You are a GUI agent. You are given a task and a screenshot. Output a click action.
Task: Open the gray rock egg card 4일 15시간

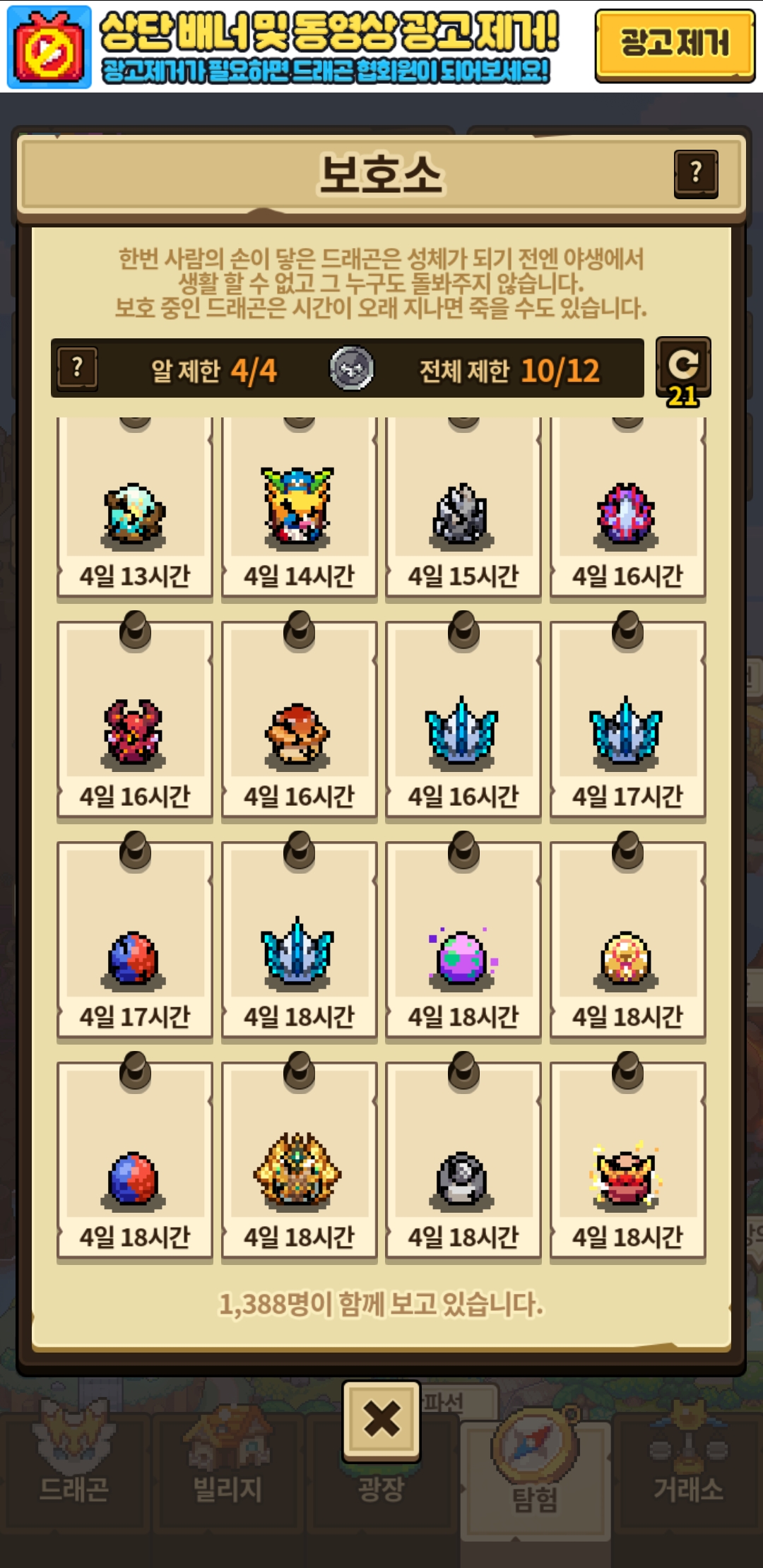point(463,507)
